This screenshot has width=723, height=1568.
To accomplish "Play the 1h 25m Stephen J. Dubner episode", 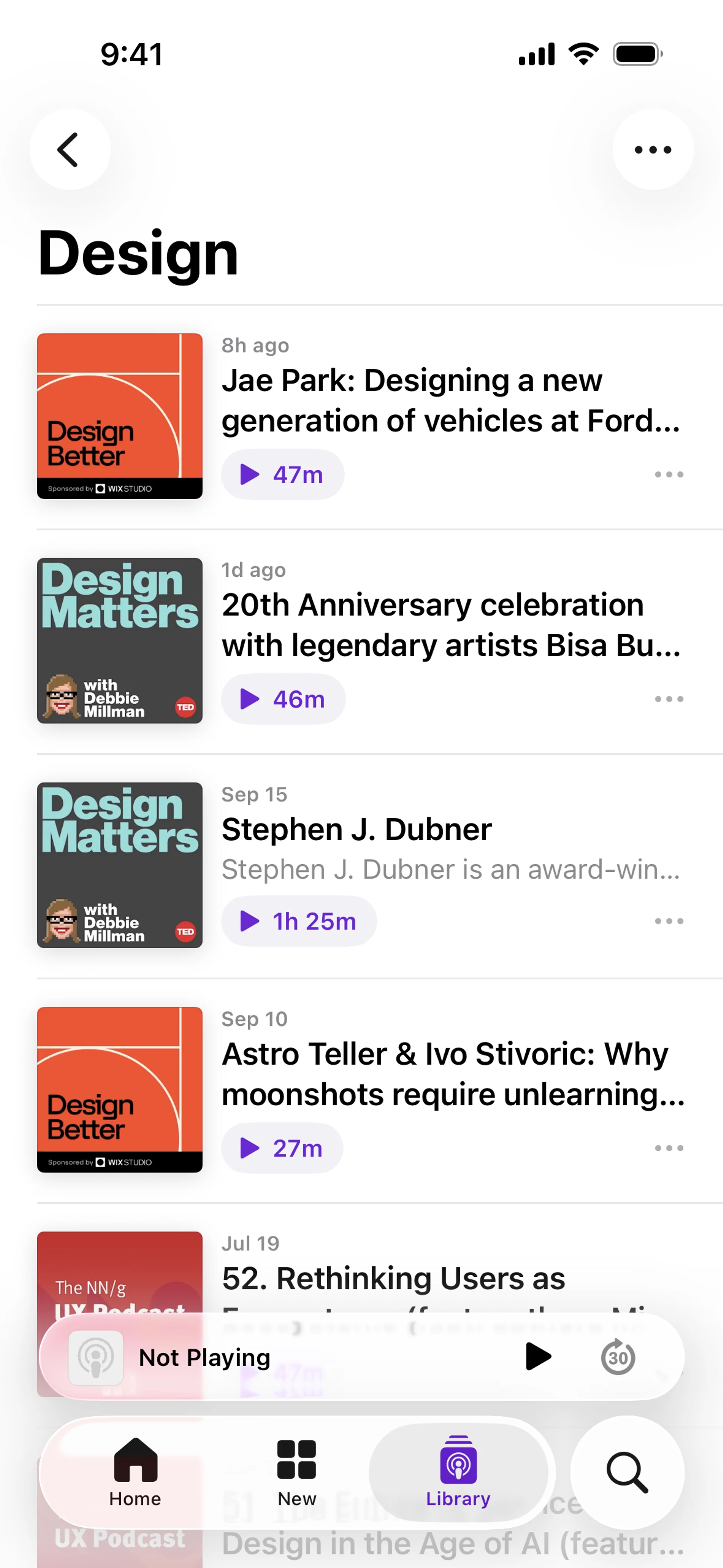I will coord(298,921).
